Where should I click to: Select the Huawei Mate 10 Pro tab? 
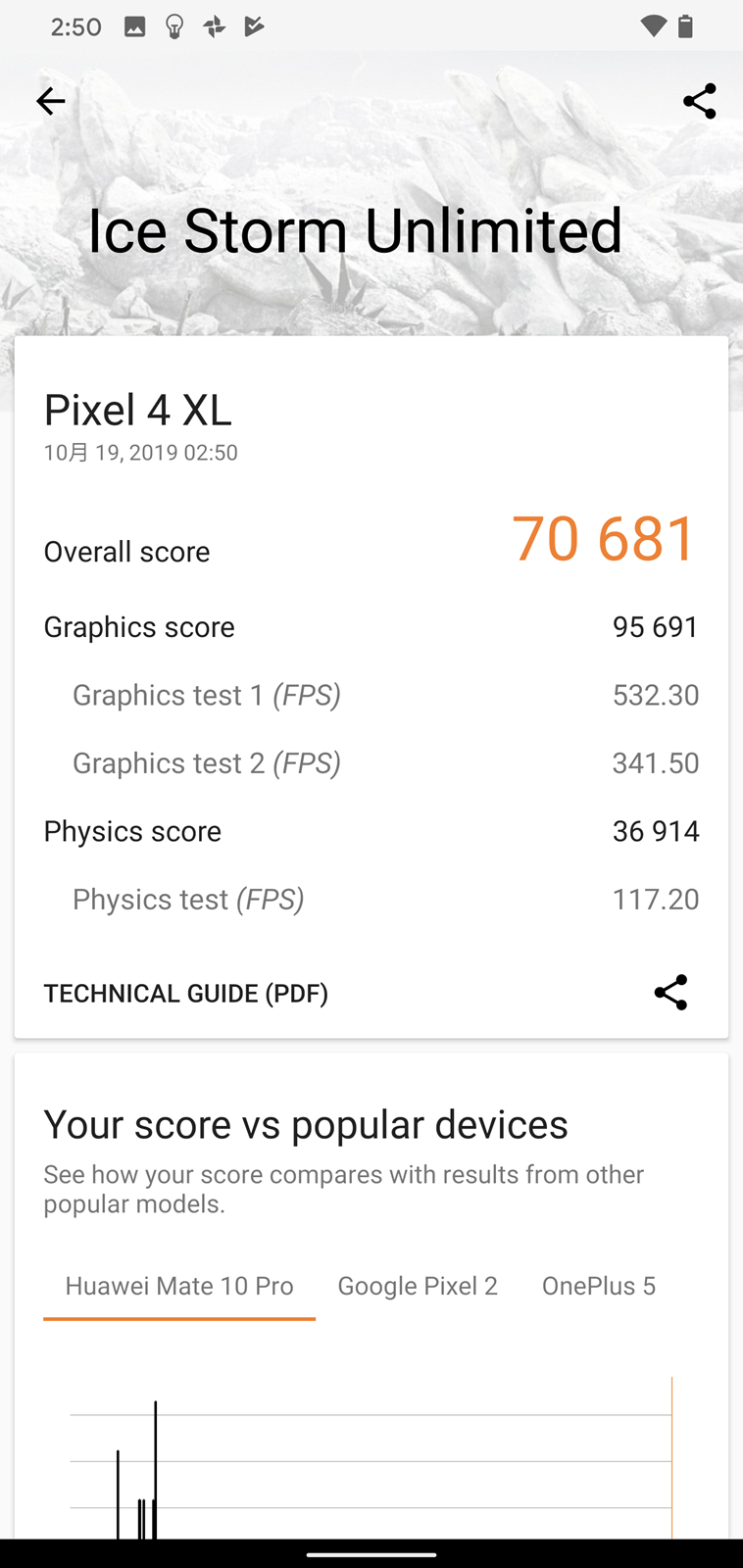179,1286
